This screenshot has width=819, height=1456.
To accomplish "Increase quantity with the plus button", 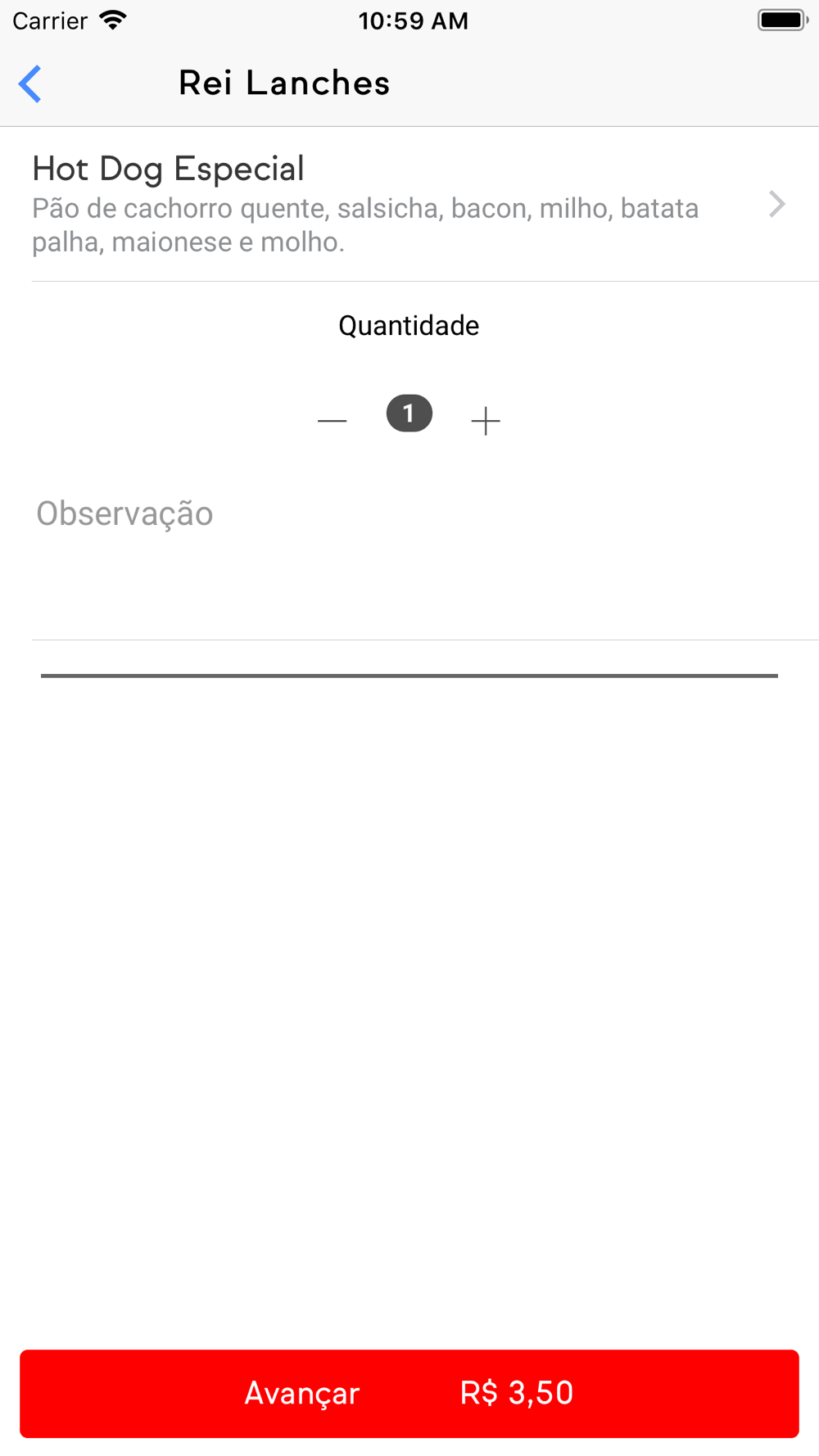I will pos(486,421).
